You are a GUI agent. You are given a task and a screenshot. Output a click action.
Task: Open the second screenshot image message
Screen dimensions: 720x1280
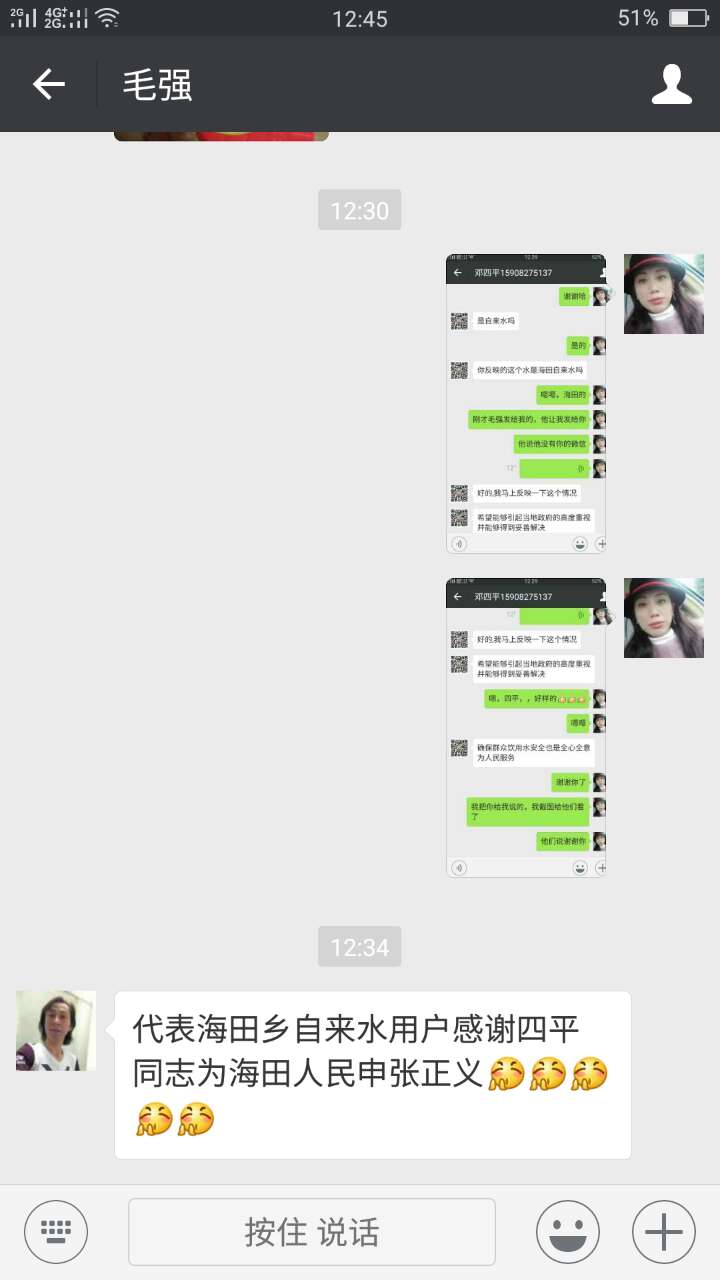tap(526, 727)
